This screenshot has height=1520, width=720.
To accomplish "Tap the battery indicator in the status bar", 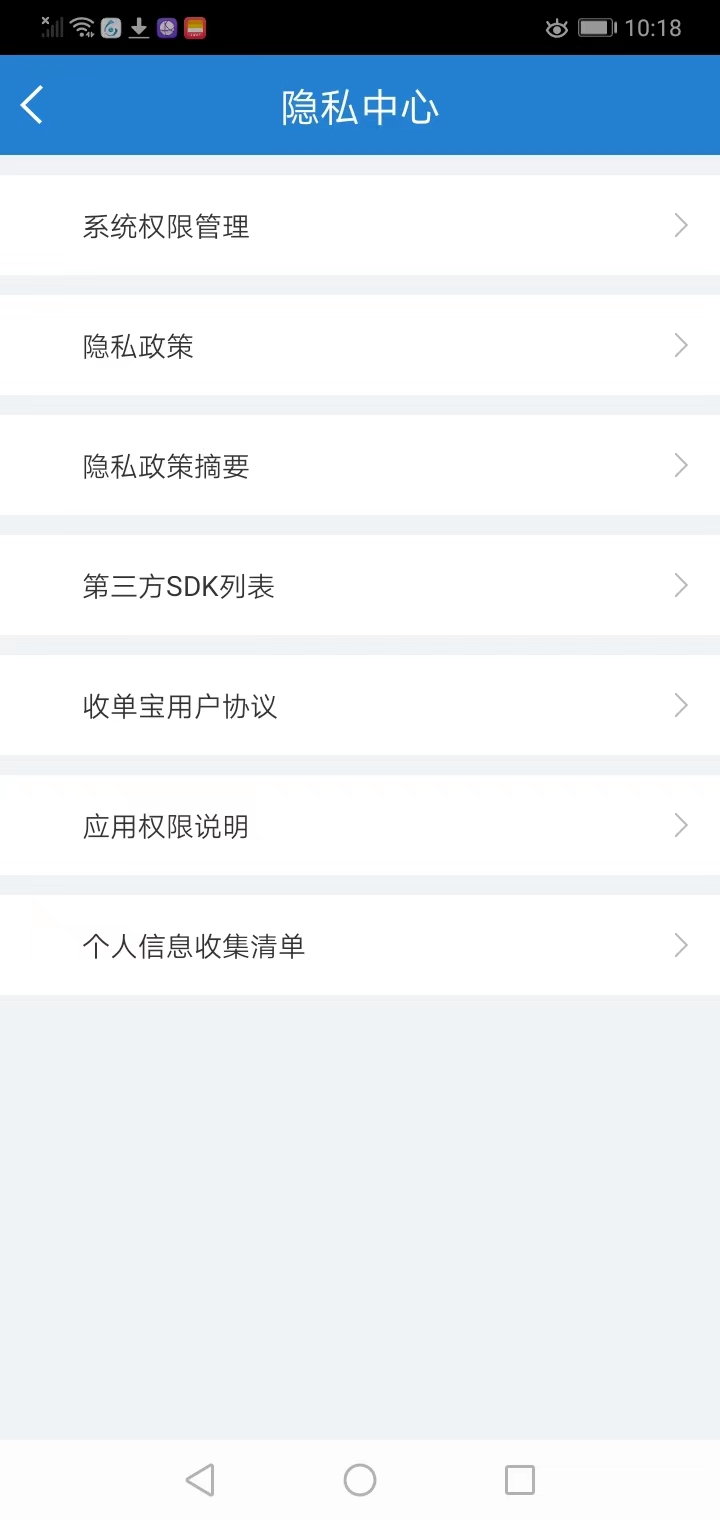I will coord(599,28).
